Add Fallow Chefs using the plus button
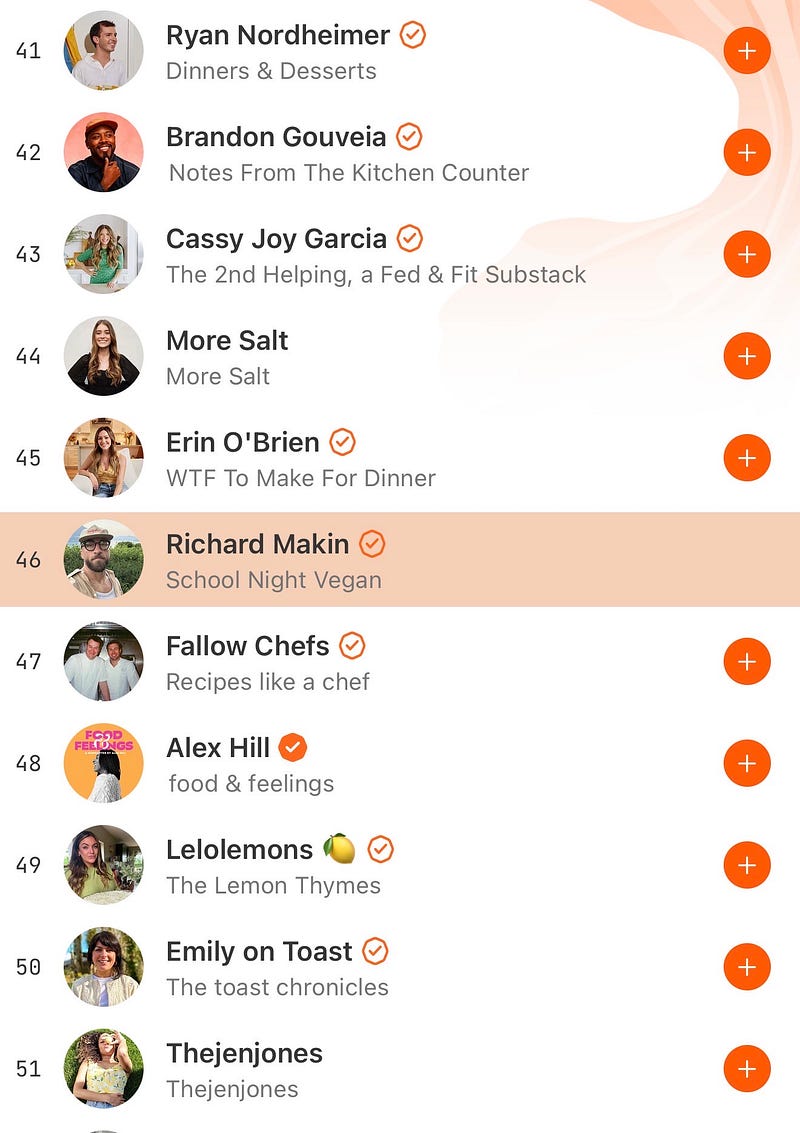The width and height of the screenshot is (800, 1133). (746, 661)
